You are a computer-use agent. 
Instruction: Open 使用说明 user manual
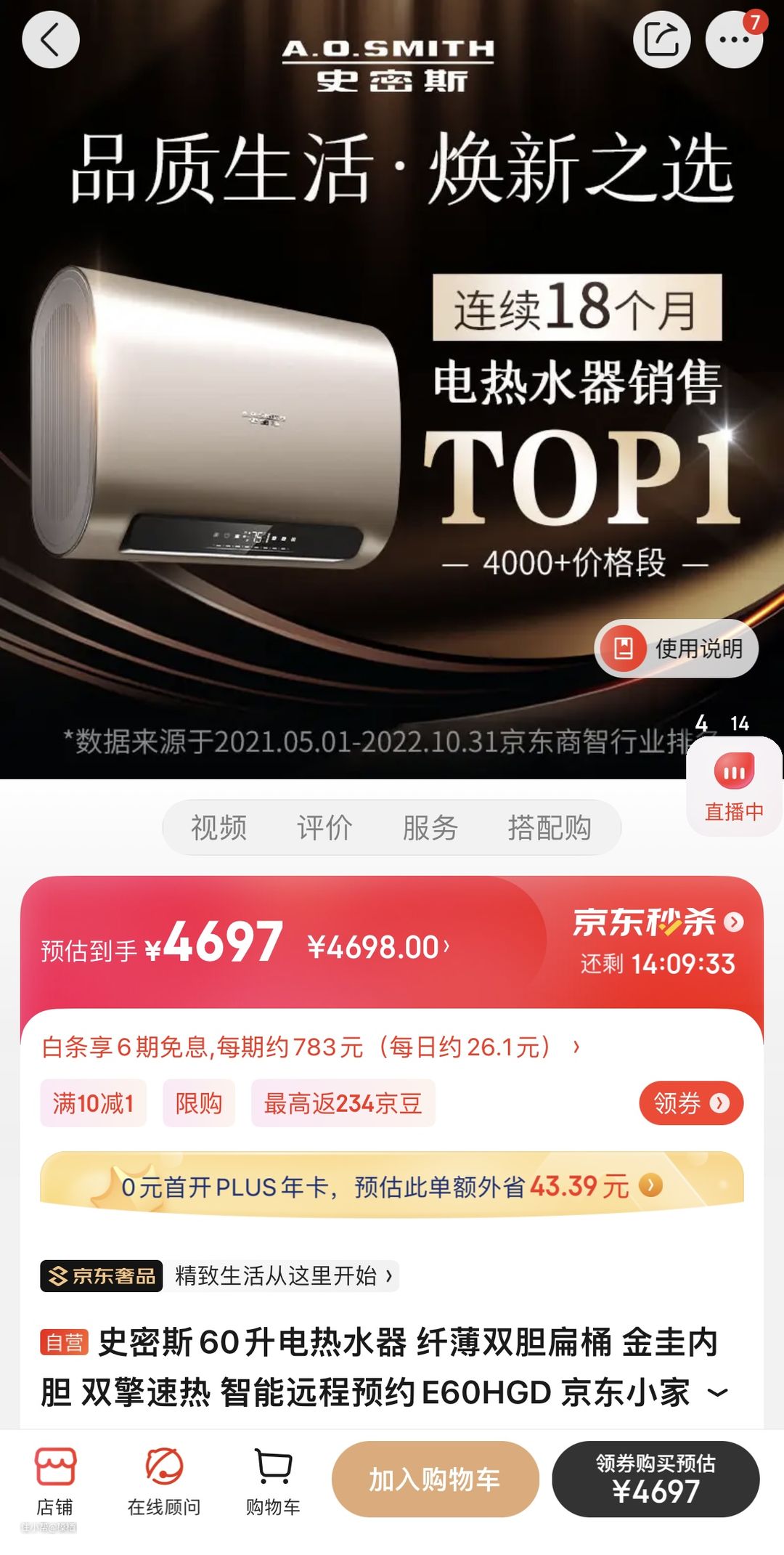(x=677, y=648)
